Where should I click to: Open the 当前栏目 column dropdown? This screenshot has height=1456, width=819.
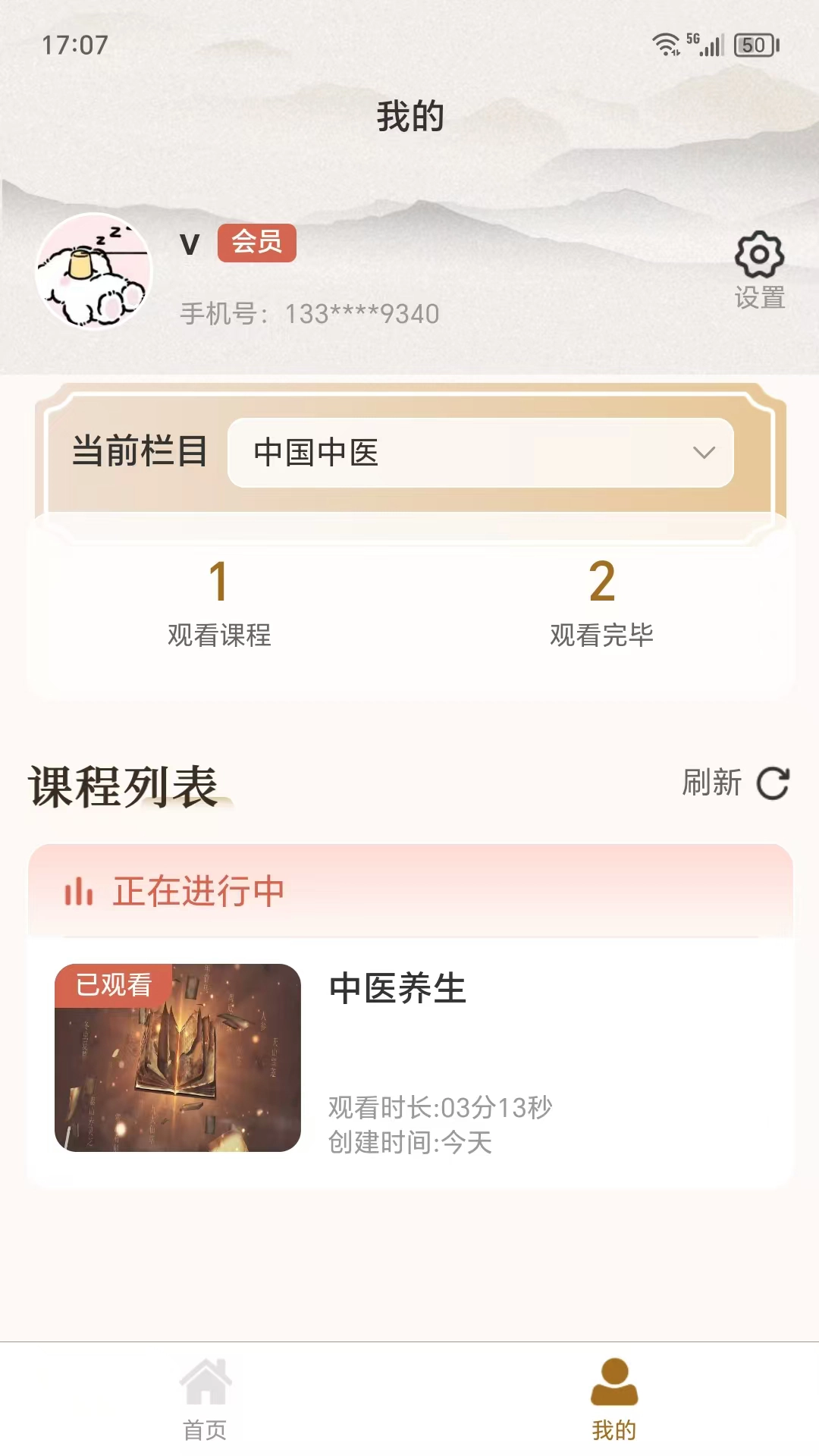(x=482, y=451)
